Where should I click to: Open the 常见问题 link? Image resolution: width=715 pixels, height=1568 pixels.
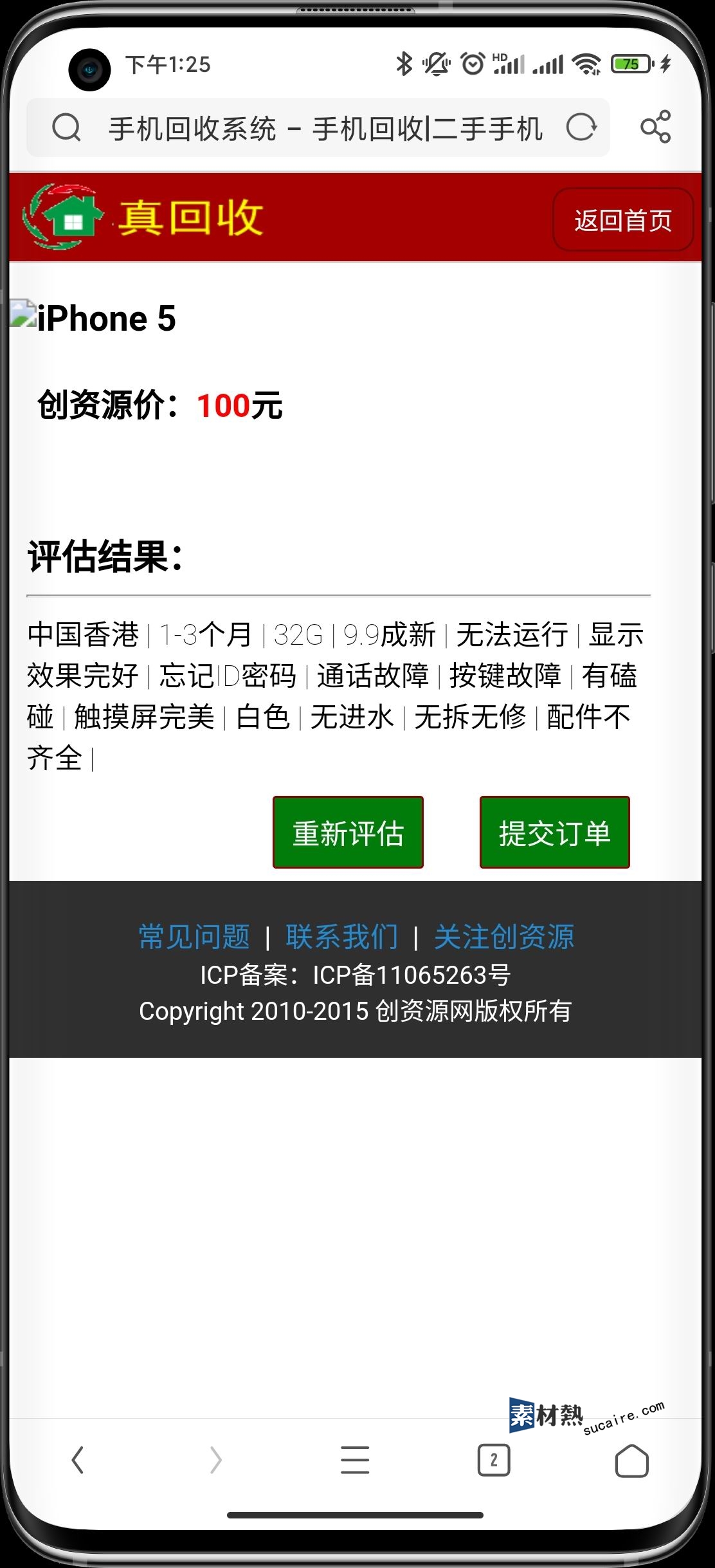coord(194,937)
